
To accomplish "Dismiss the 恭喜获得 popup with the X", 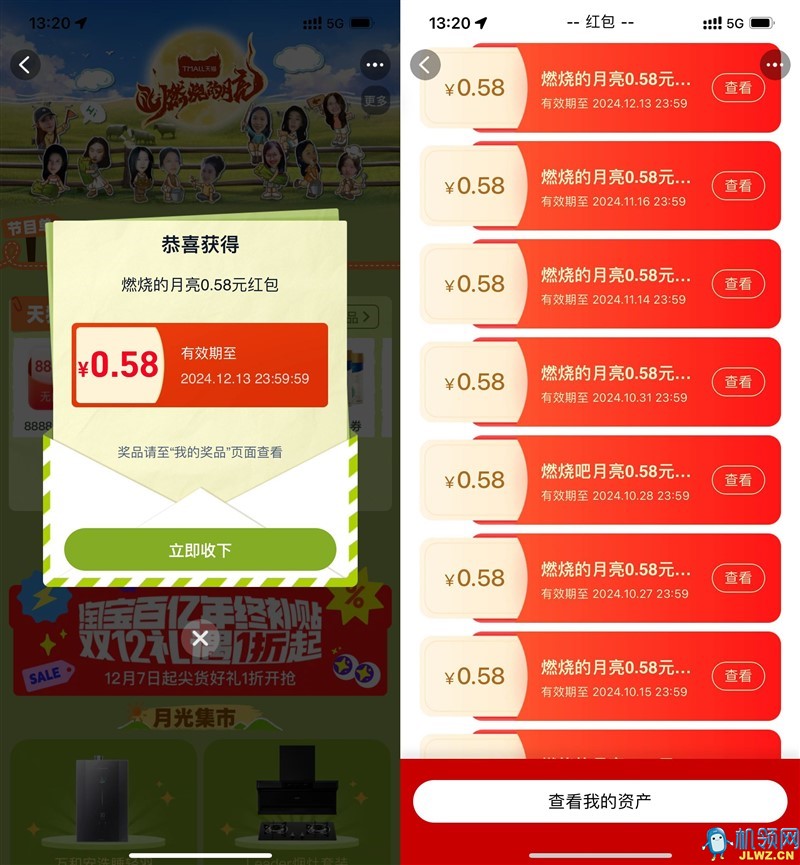I will [x=201, y=638].
